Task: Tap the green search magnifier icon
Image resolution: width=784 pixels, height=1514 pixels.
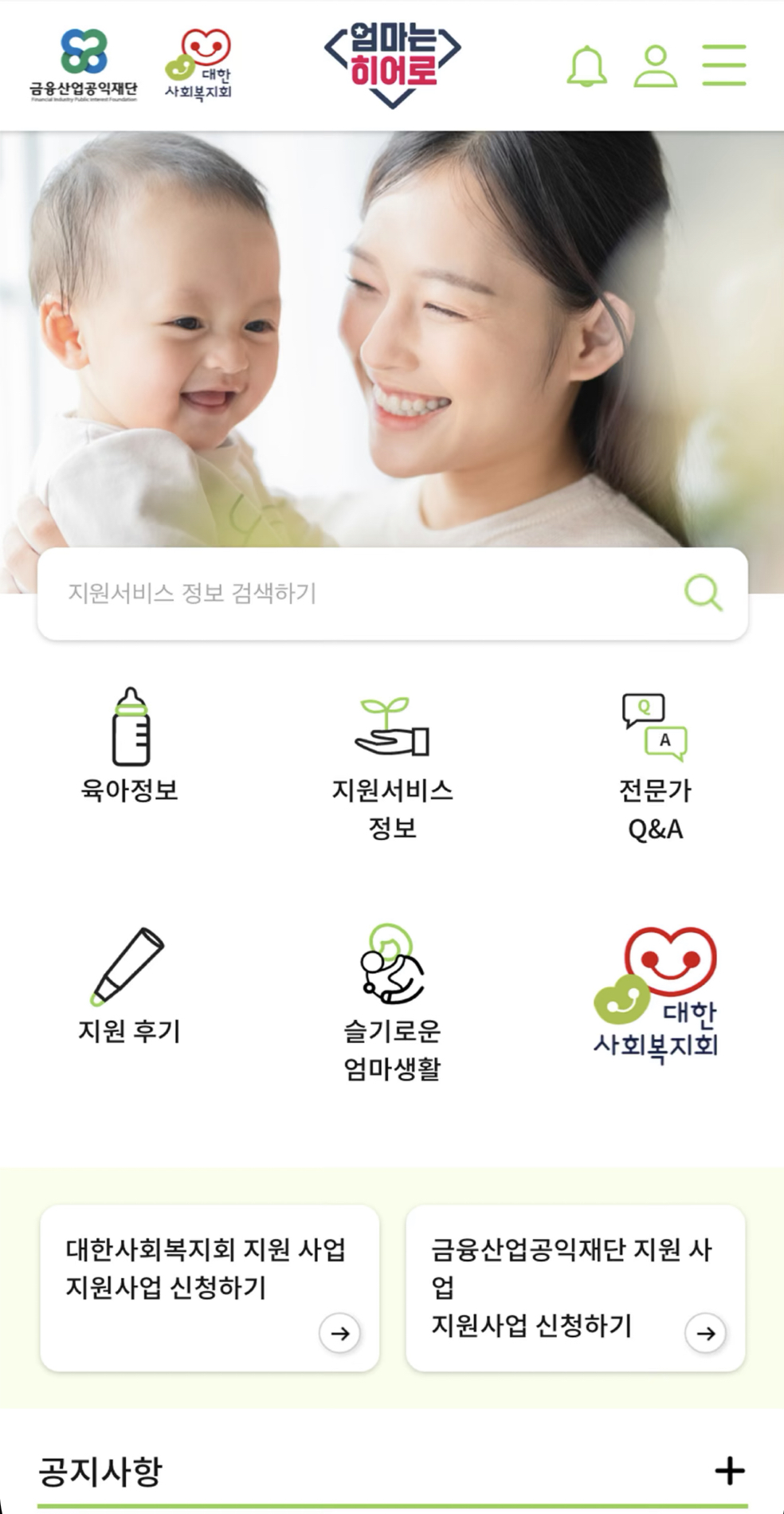Action: [703, 593]
